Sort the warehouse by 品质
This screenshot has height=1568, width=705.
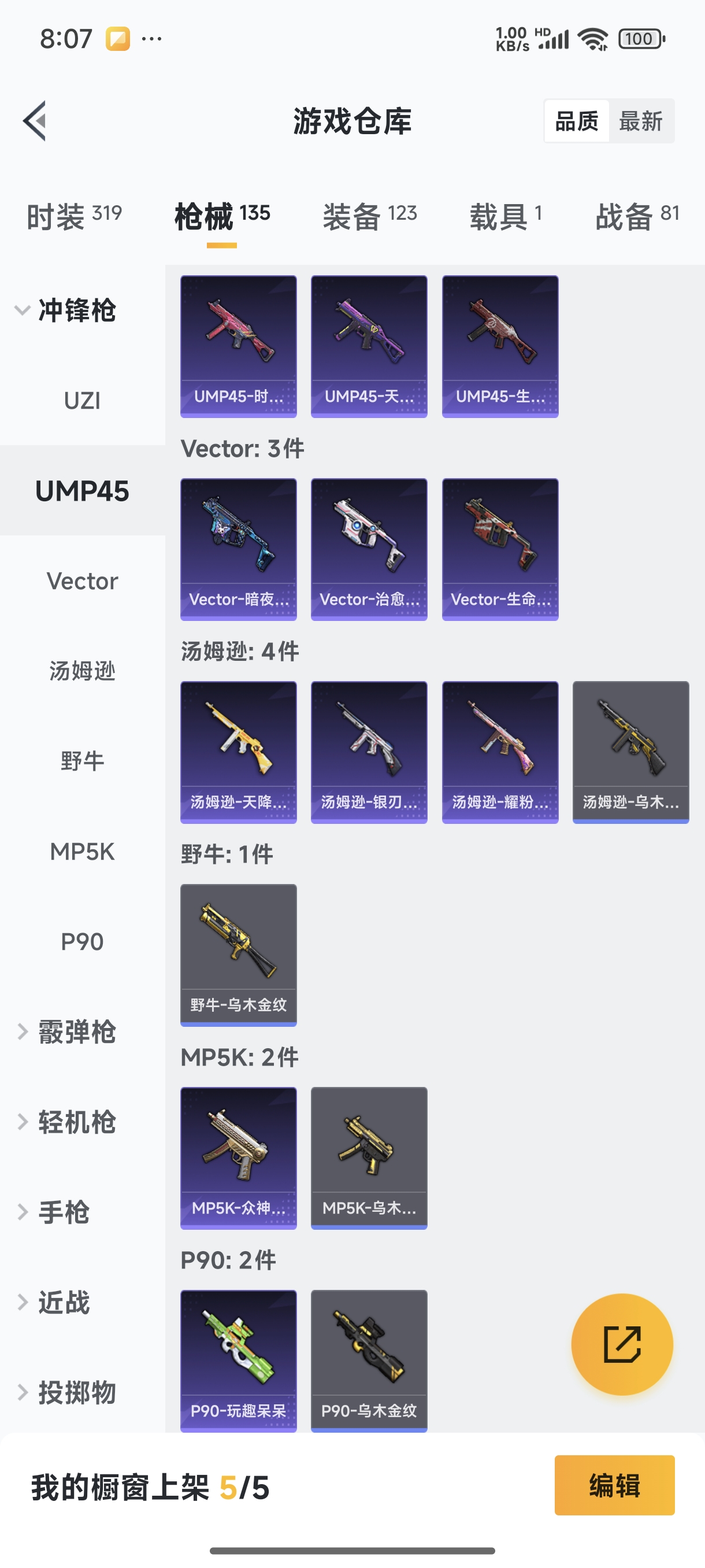point(576,121)
